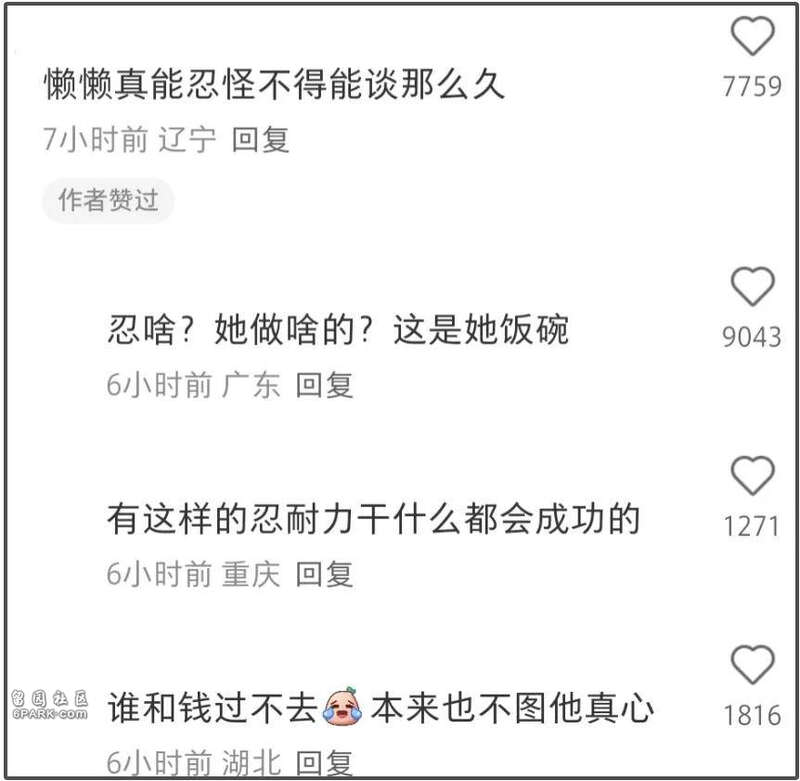This screenshot has width=800, height=781.
Task: Like the comment 懒懒真能忍怪不得能谈那么久
Action: click(x=752, y=38)
